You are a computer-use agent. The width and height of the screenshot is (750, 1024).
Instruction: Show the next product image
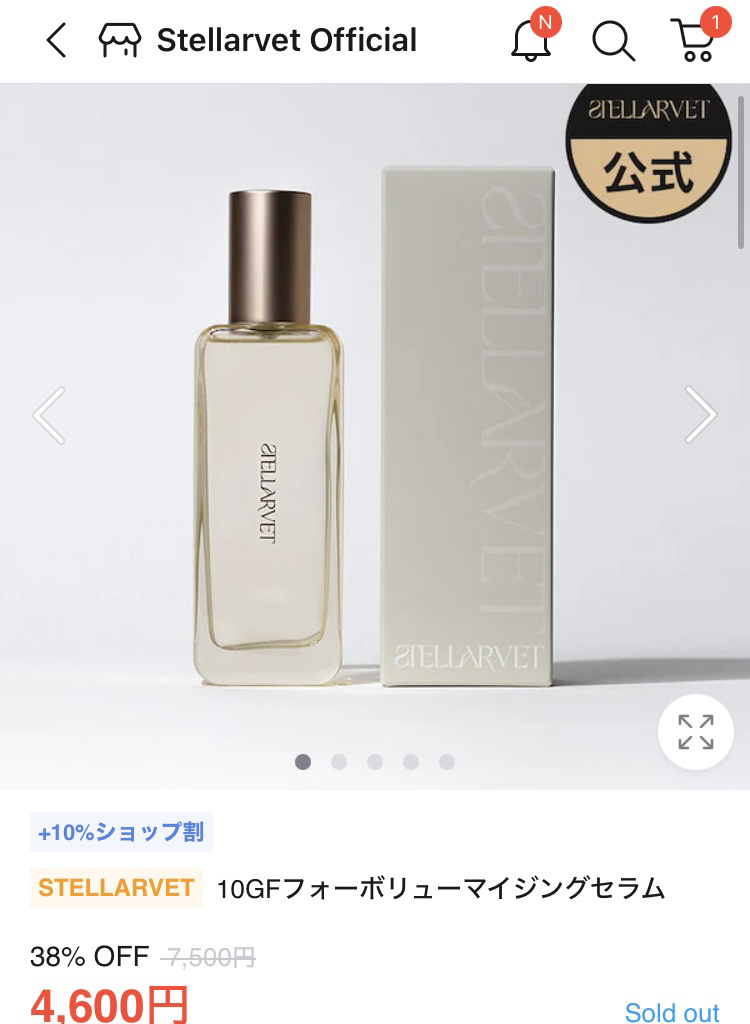pyautogui.click(x=700, y=414)
